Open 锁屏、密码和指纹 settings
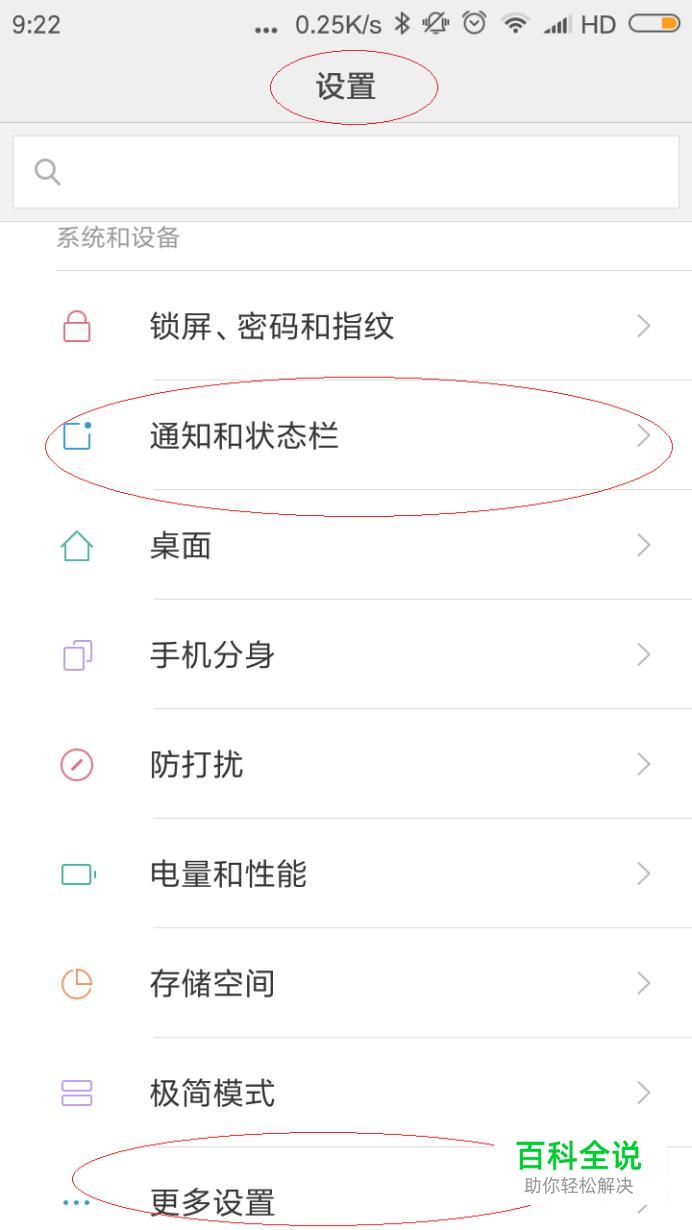692x1230 pixels. [346, 326]
